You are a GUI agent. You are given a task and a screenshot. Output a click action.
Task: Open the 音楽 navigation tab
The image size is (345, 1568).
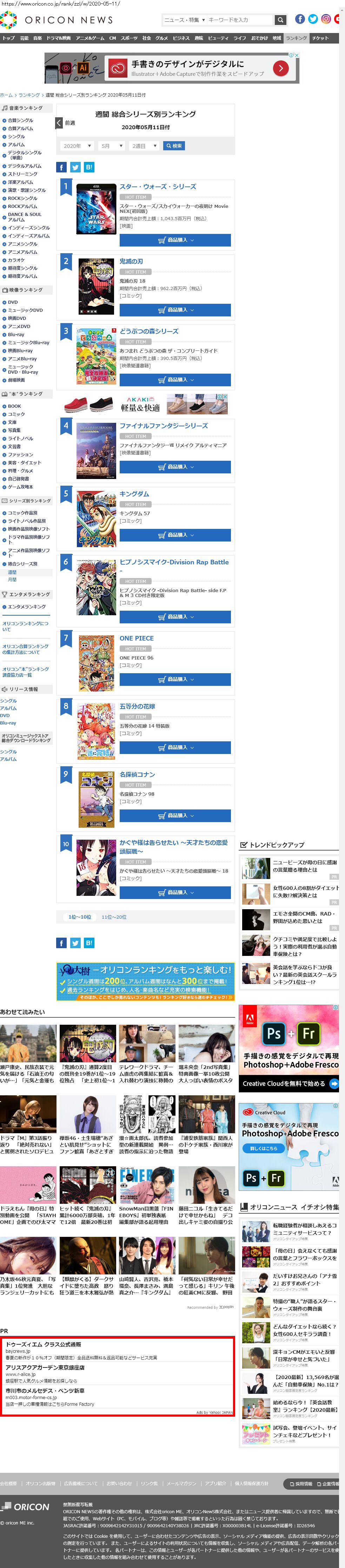point(38,38)
